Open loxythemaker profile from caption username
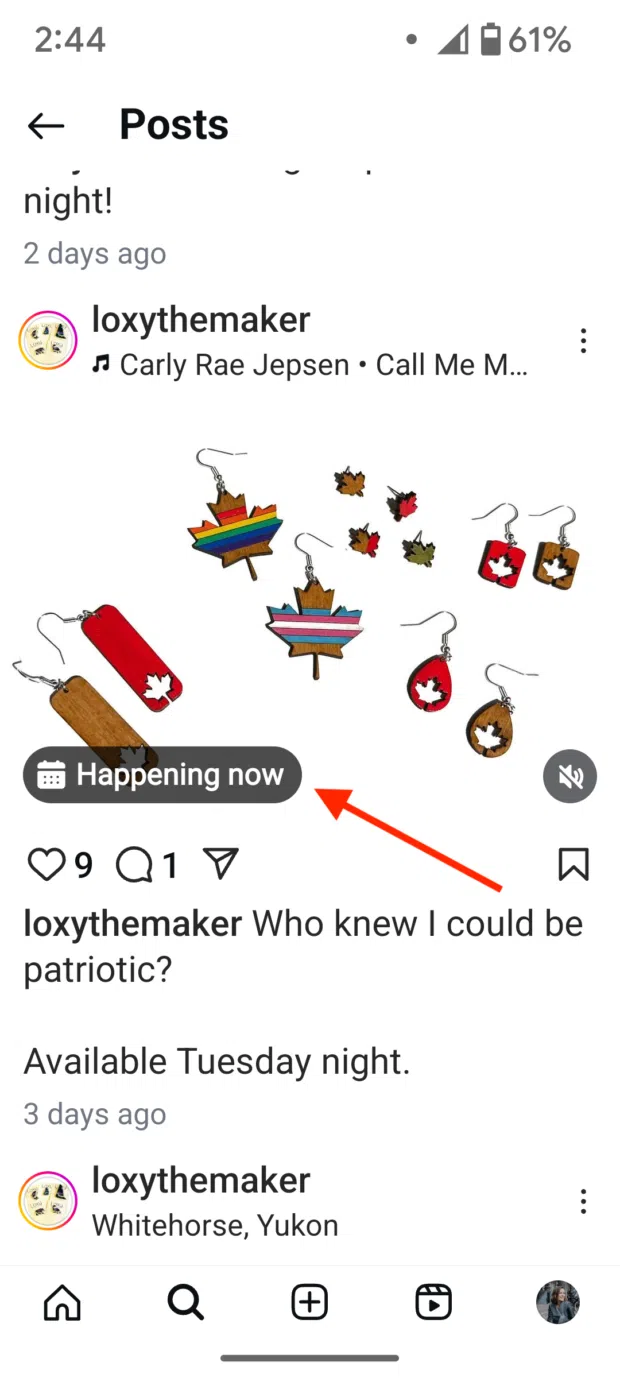Image resolution: width=620 pixels, height=1378 pixels. 132,923
